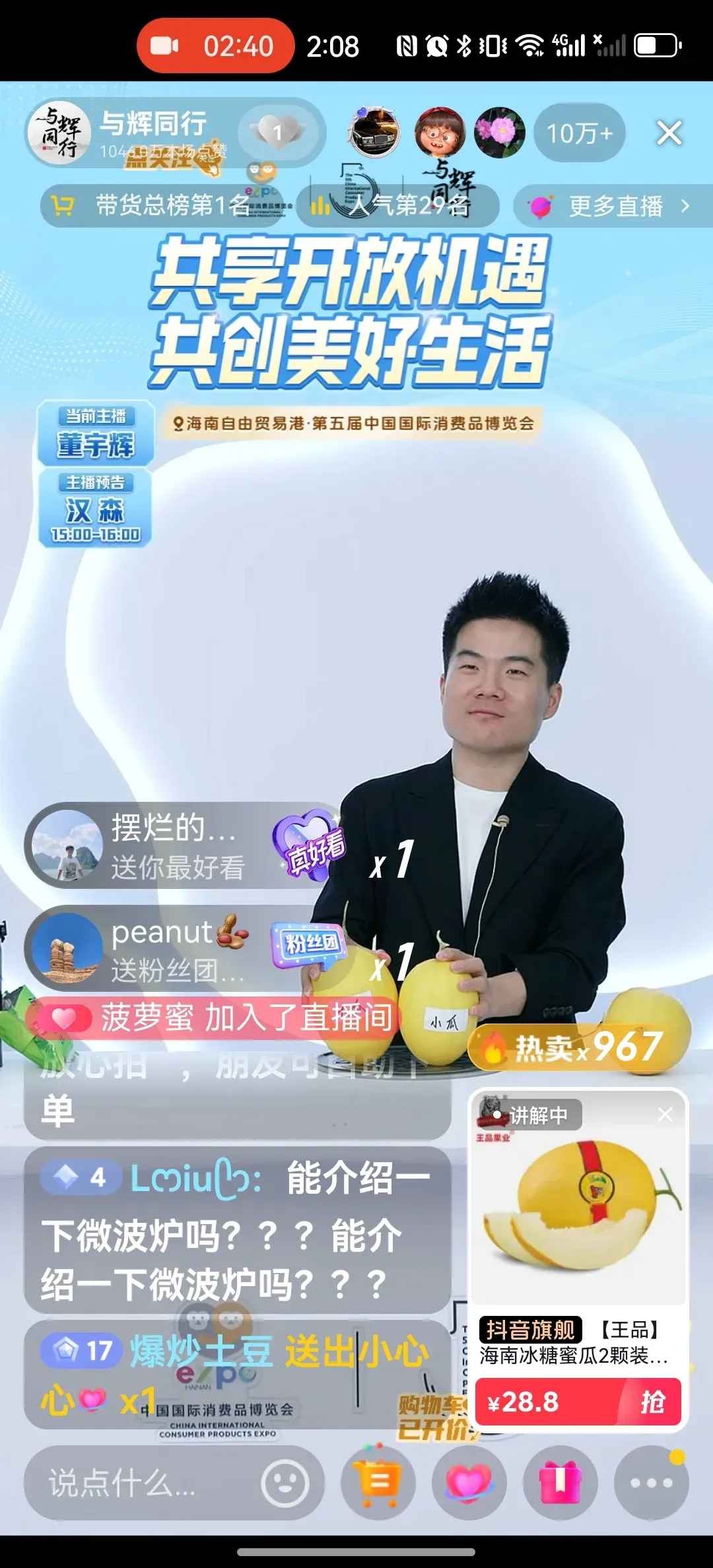The image size is (713, 1568).
Task: Open the three-dot more options menu
Action: coord(651,1483)
